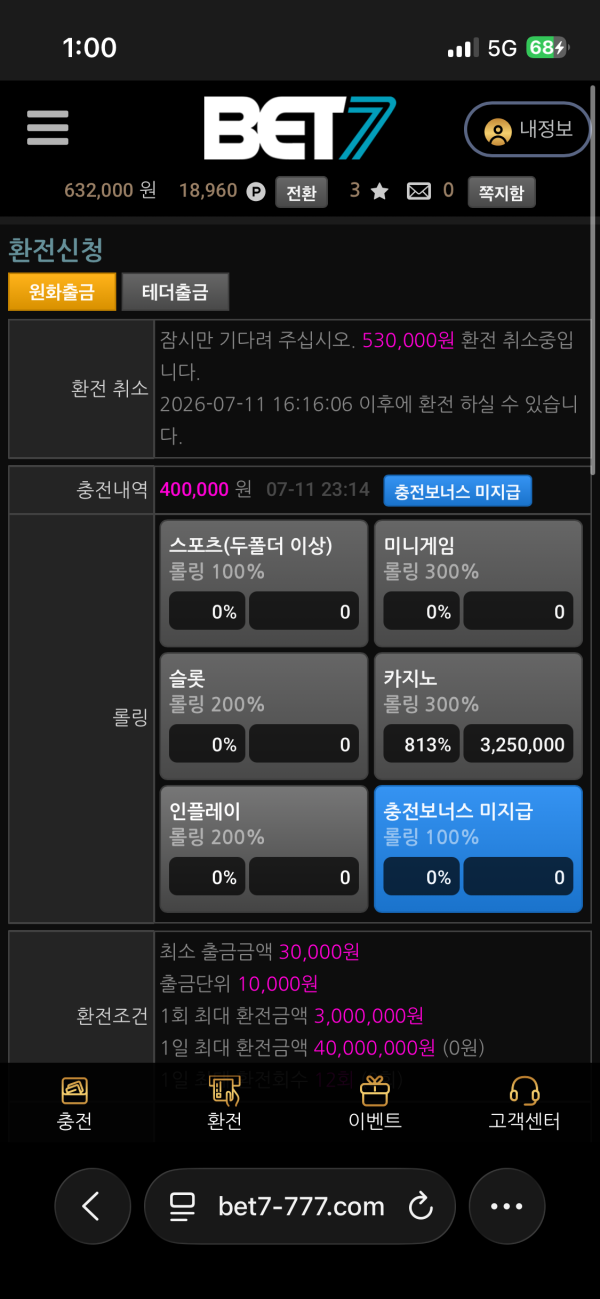
Task: Switch to the 테더출금 tab
Action: pos(175,292)
